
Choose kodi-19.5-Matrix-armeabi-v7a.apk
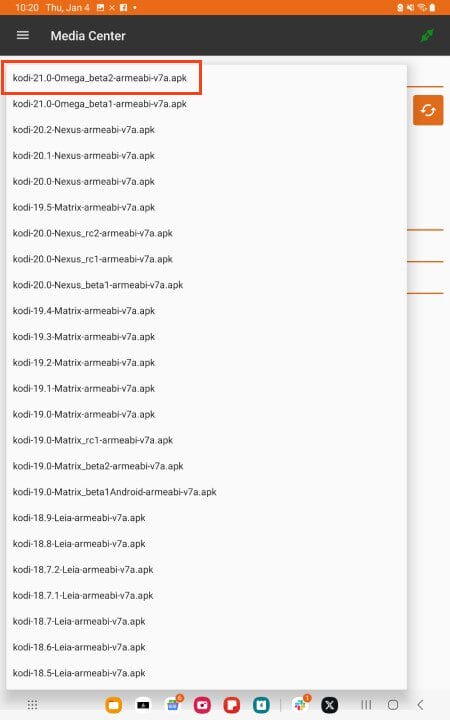[x=206, y=207]
